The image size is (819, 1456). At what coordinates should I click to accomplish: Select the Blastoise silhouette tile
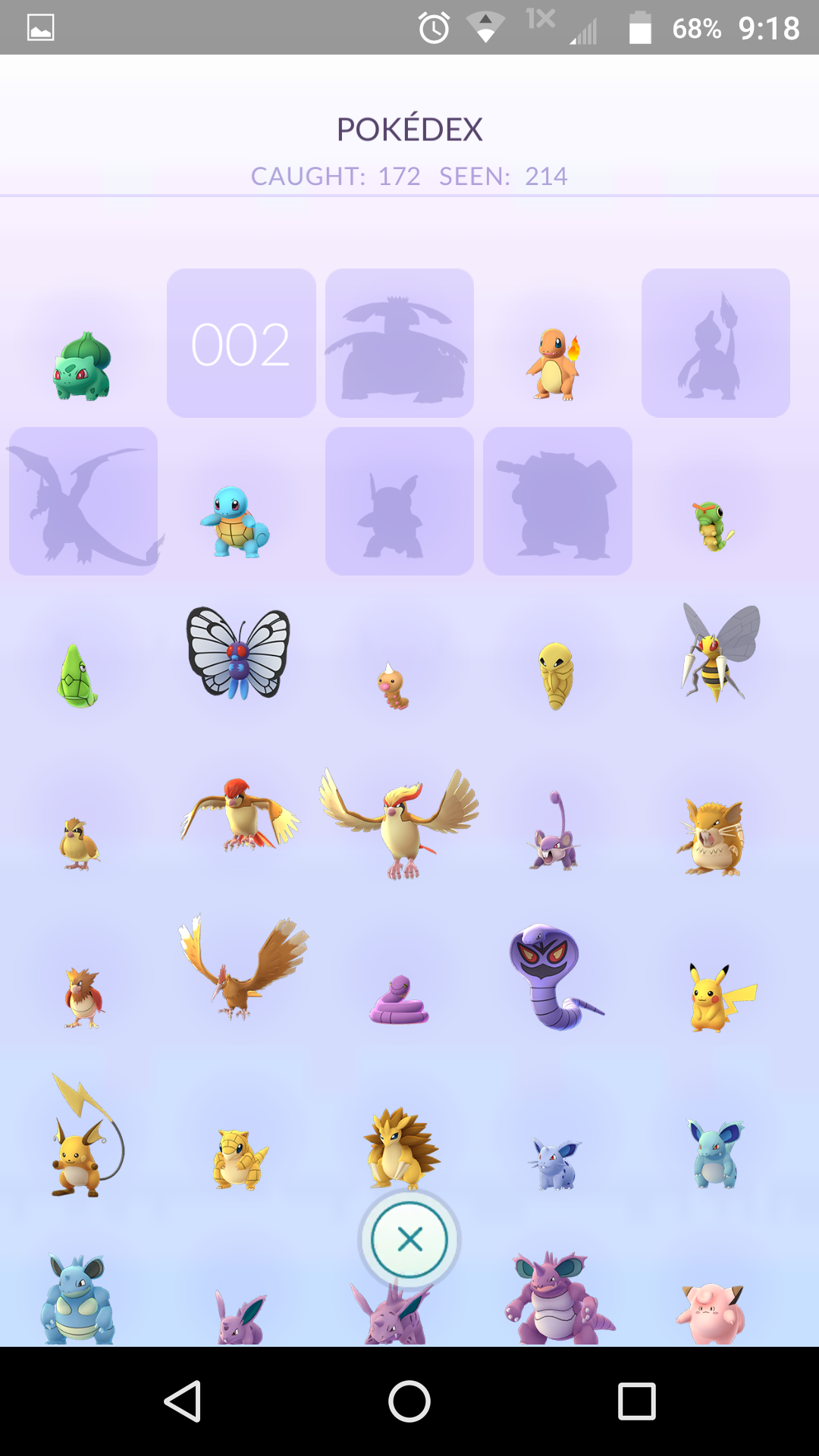(x=557, y=501)
